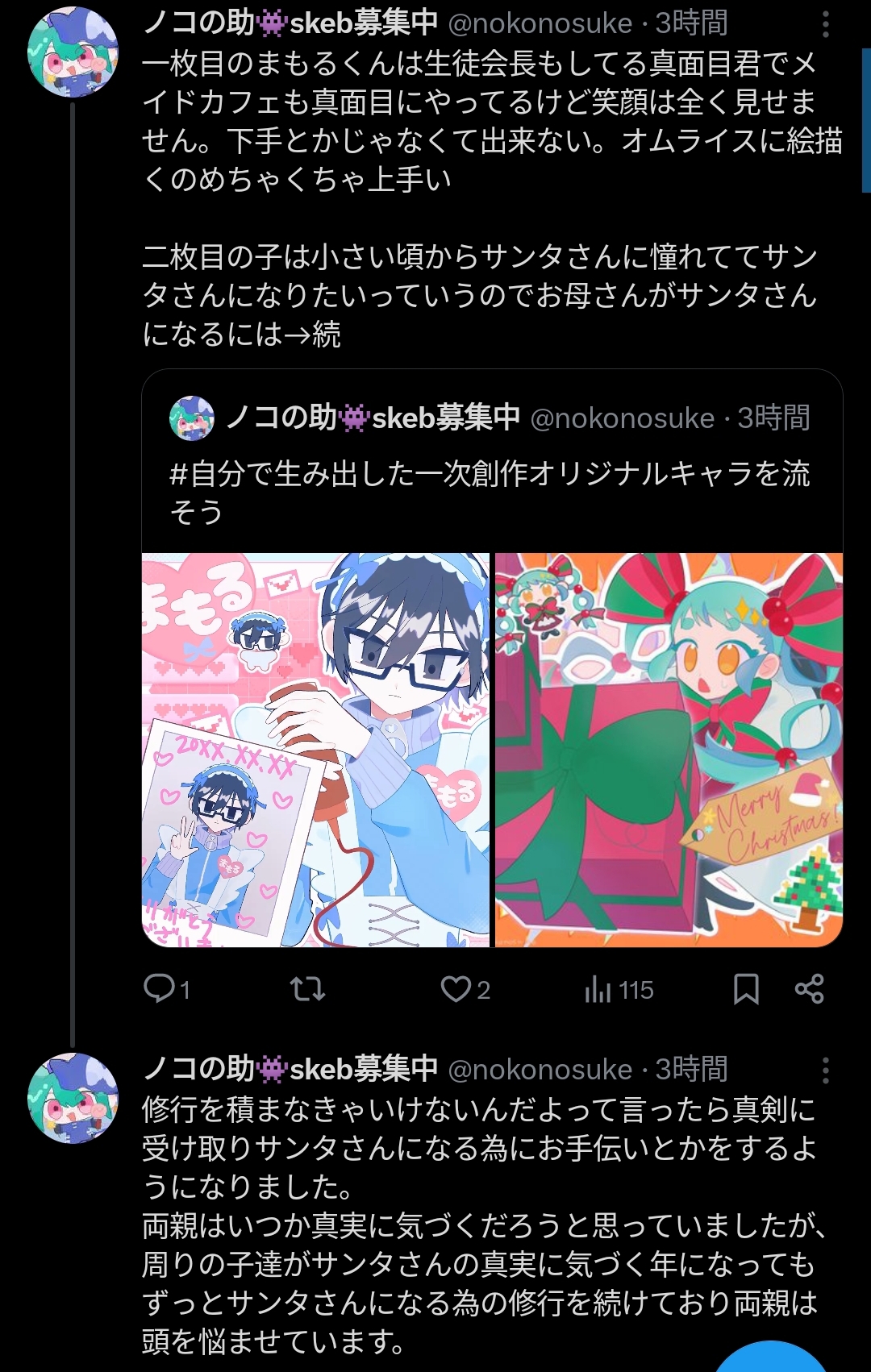Viewport: 871px width, 1372px height.
Task: Like the tweet showing 2 likes
Action: click(456, 989)
